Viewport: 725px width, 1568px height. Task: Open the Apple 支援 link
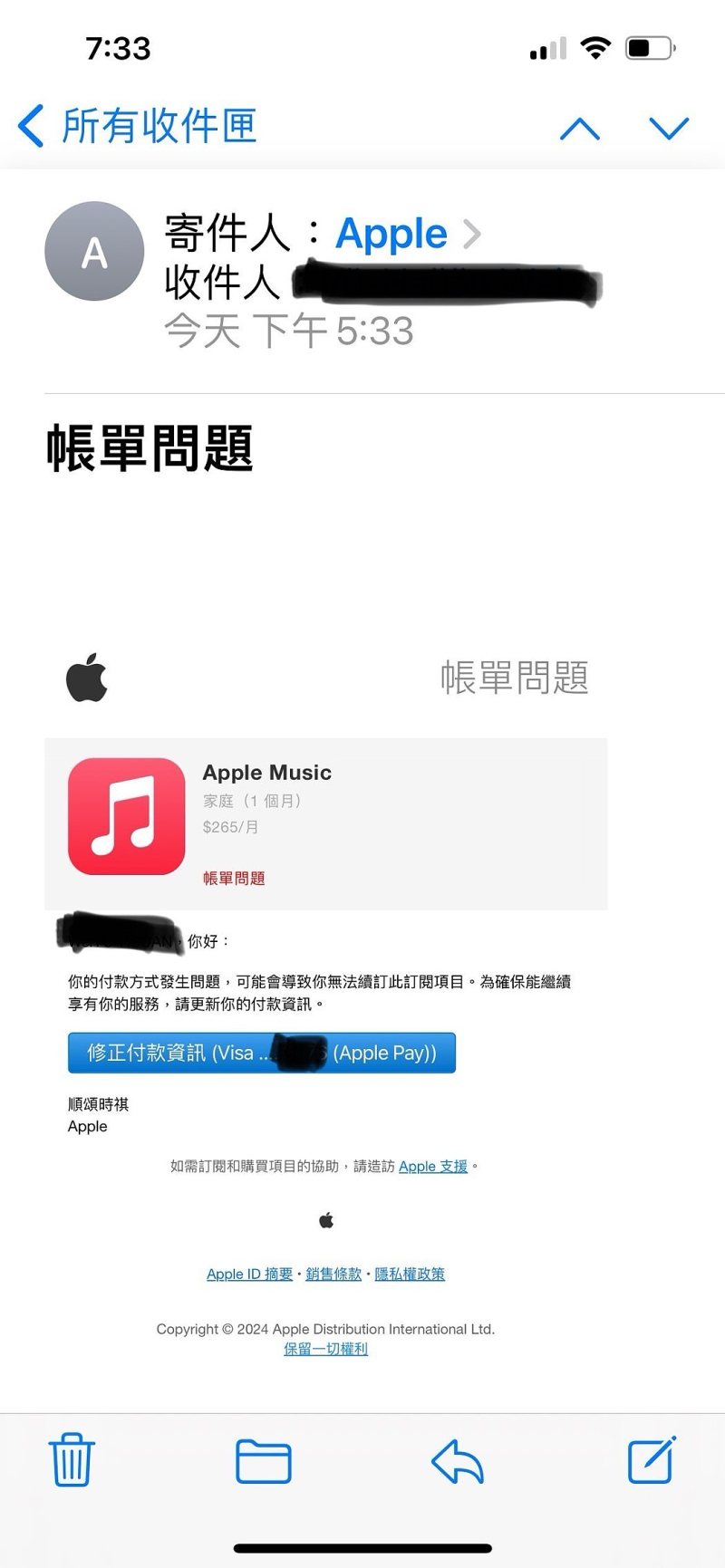point(433,1166)
